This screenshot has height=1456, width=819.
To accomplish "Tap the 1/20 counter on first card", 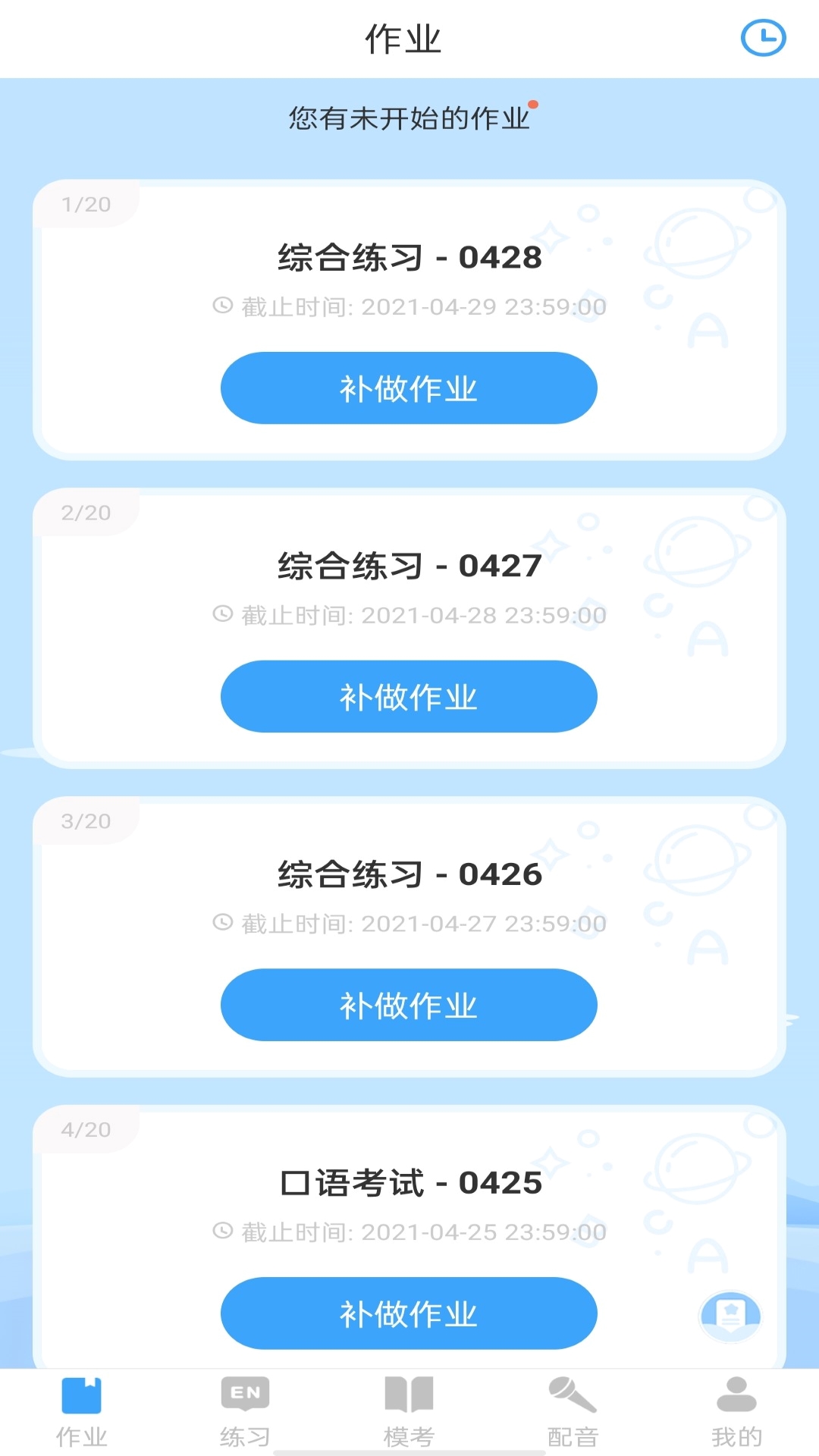I will point(85,203).
